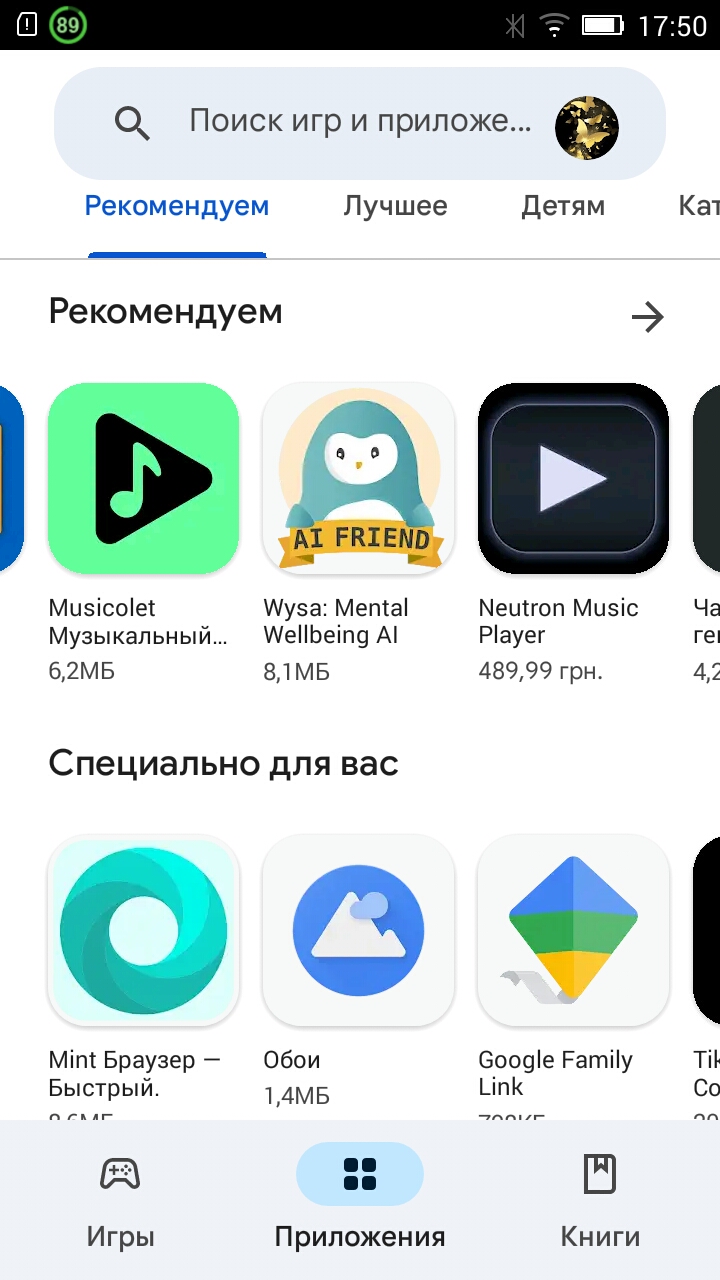Screen dimensions: 720x1280
Task: Go to the Игры section
Action: [120, 1200]
